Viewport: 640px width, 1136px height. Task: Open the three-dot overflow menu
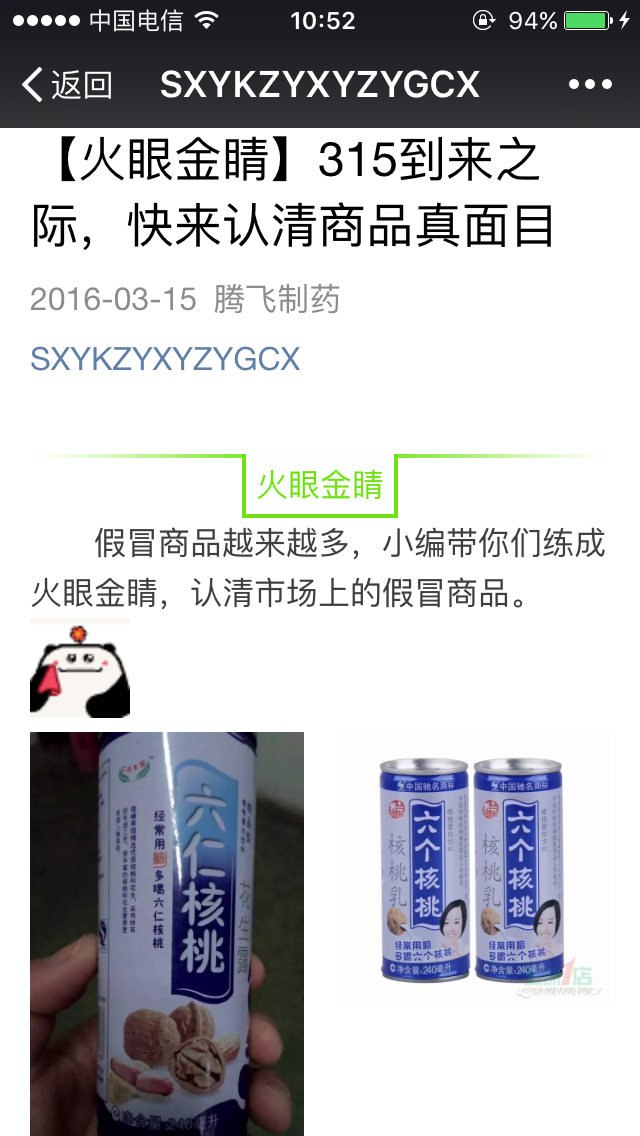pos(590,85)
